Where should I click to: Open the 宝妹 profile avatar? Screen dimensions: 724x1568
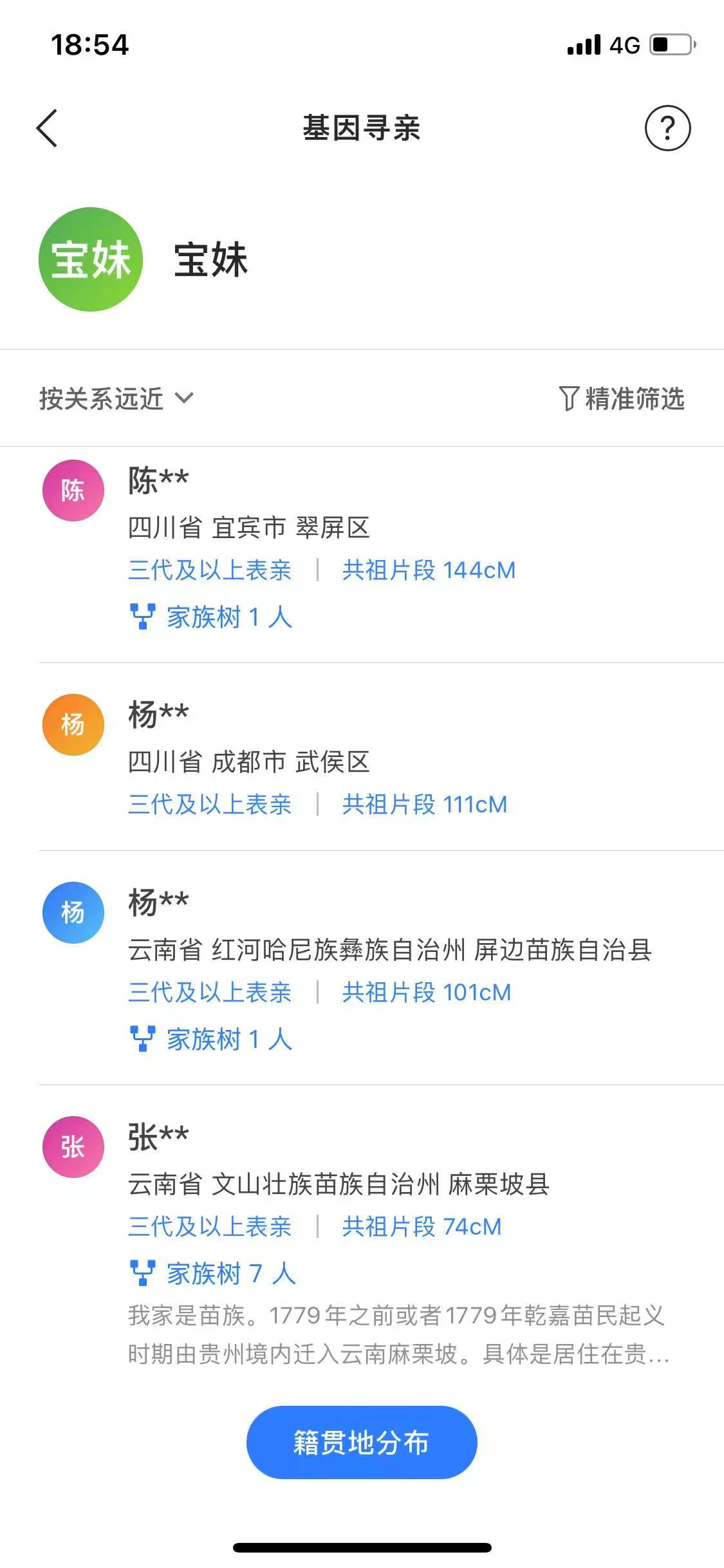91,259
